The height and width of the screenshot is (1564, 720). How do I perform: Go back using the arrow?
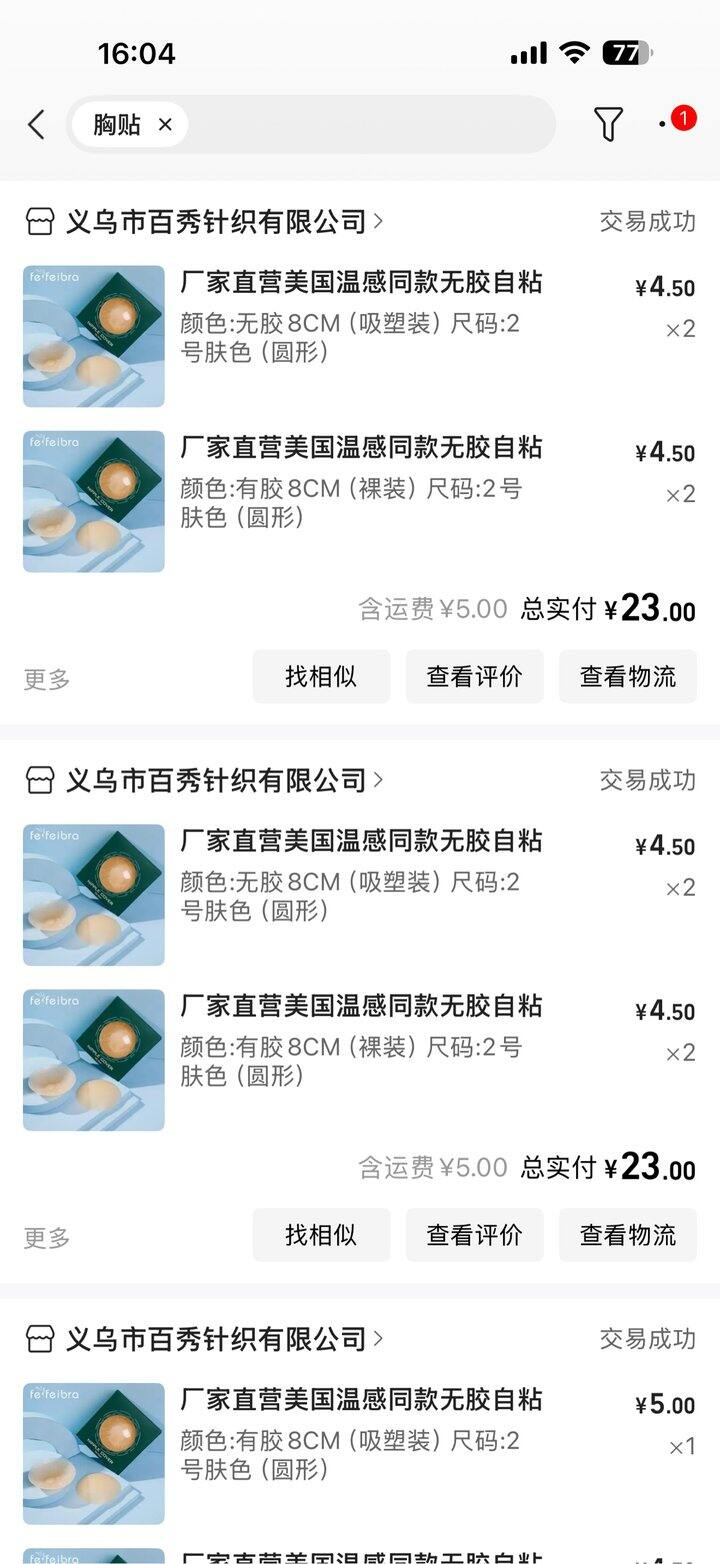tap(37, 125)
